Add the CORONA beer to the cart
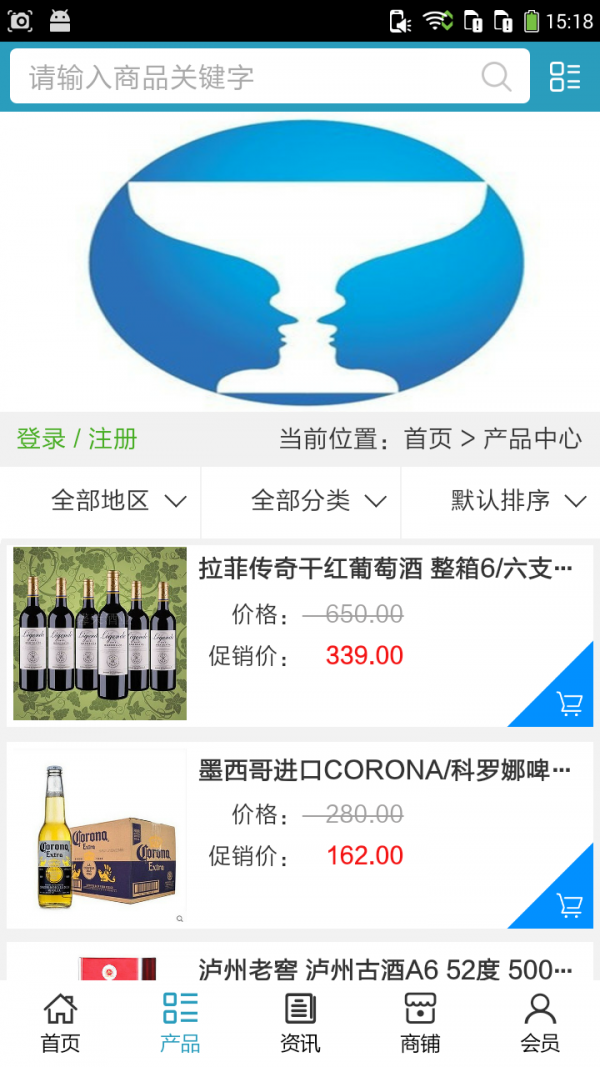The height and width of the screenshot is (1067, 600). point(569,905)
